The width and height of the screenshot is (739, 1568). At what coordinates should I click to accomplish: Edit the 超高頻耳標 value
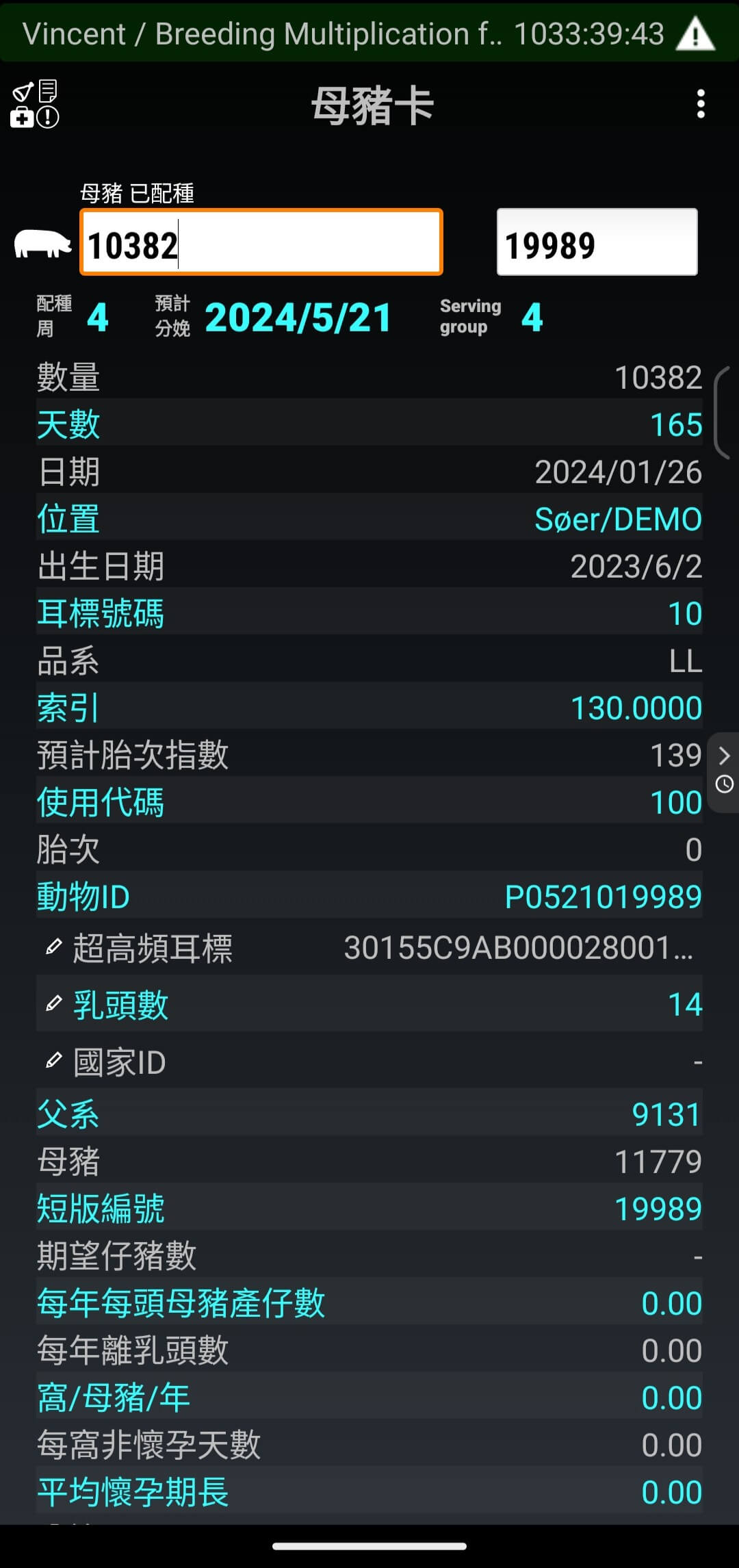point(53,947)
